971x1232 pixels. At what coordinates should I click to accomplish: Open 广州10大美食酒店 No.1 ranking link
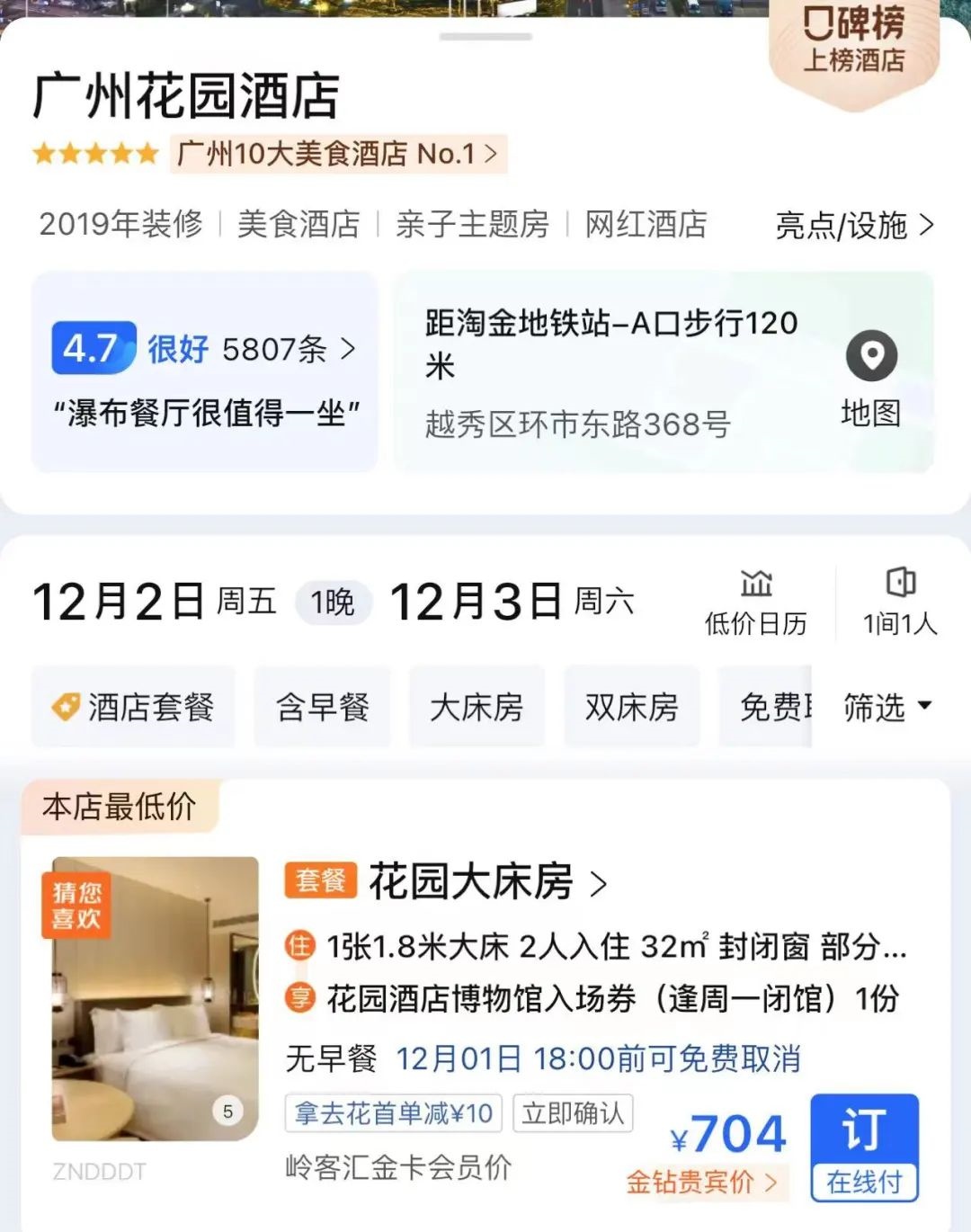click(338, 154)
